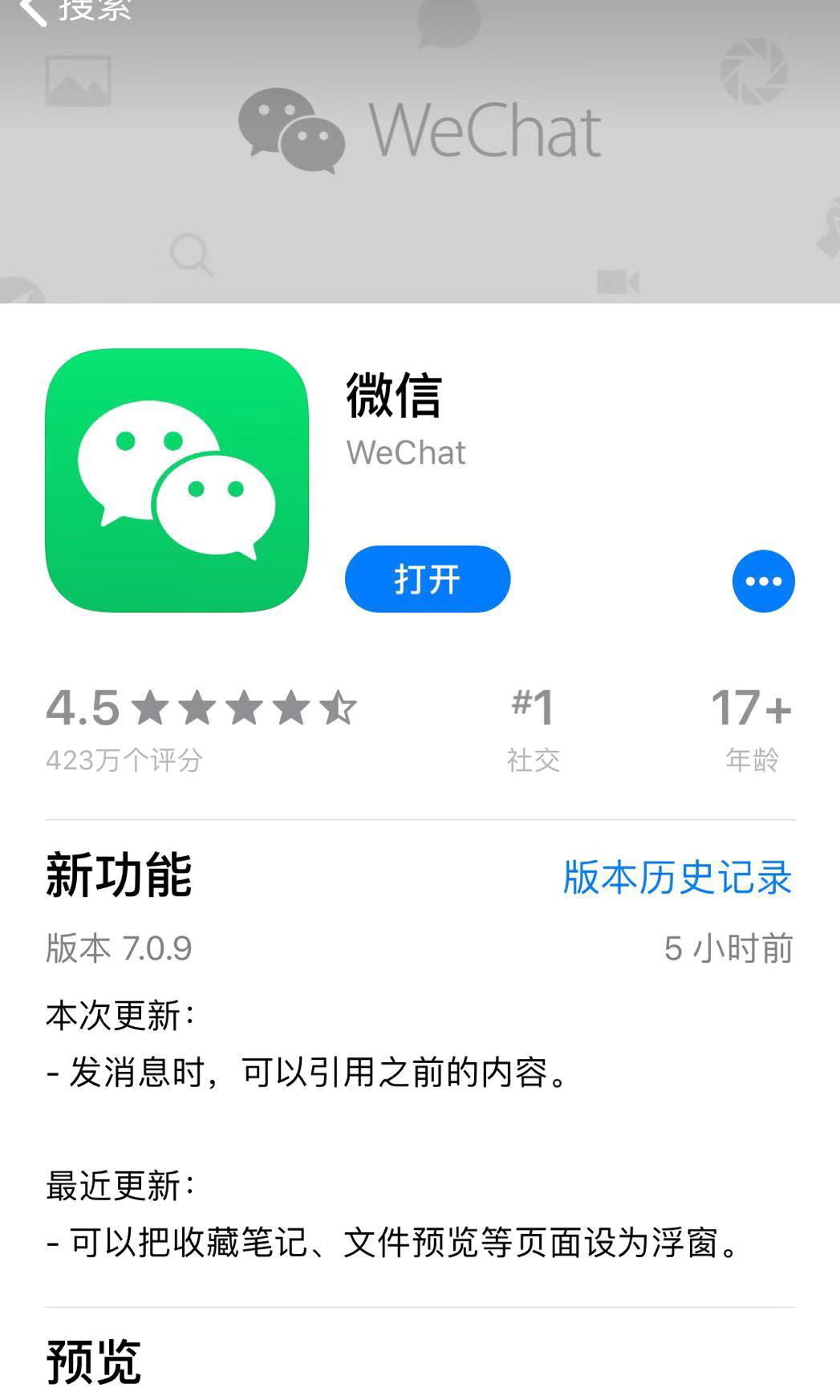Screen dimensions: 840x1400
Task: Tap the 搜索 label next to the back arrow
Action: coord(94,10)
